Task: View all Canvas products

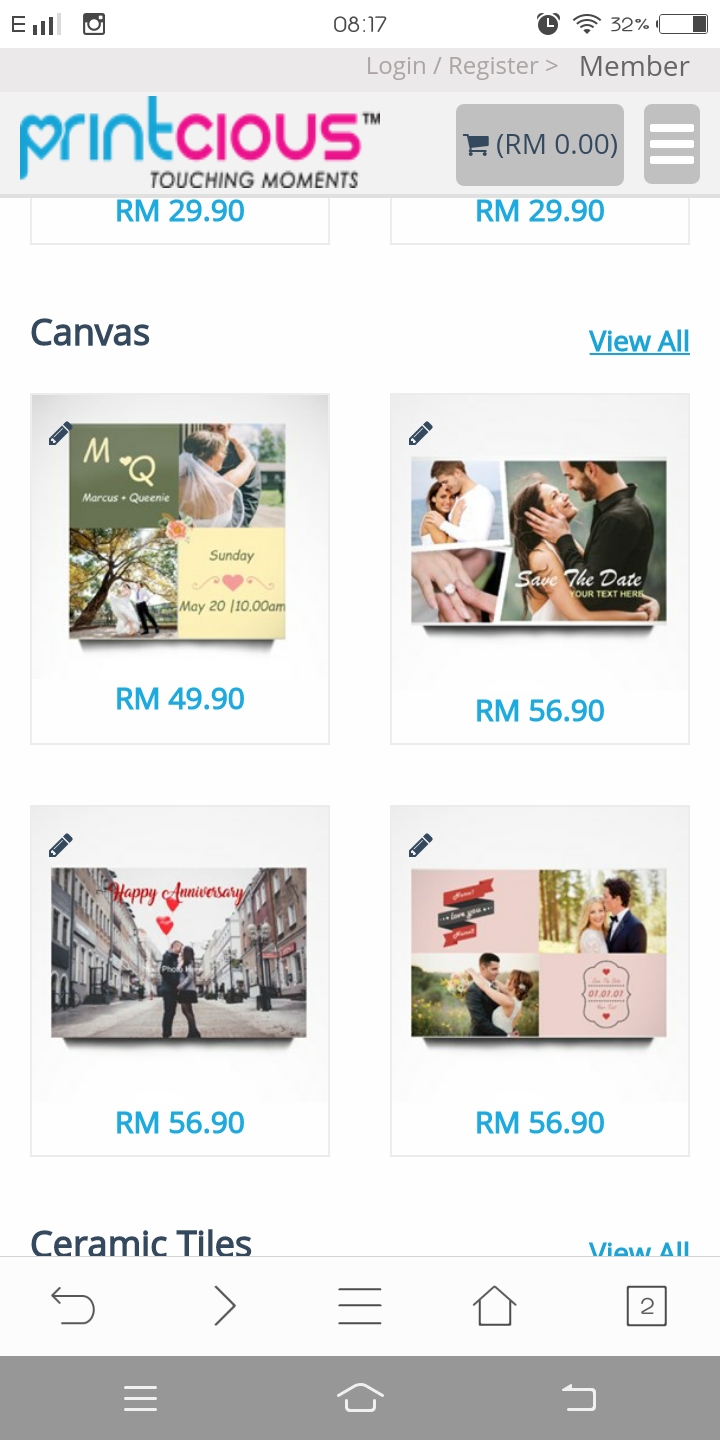Action: (639, 341)
